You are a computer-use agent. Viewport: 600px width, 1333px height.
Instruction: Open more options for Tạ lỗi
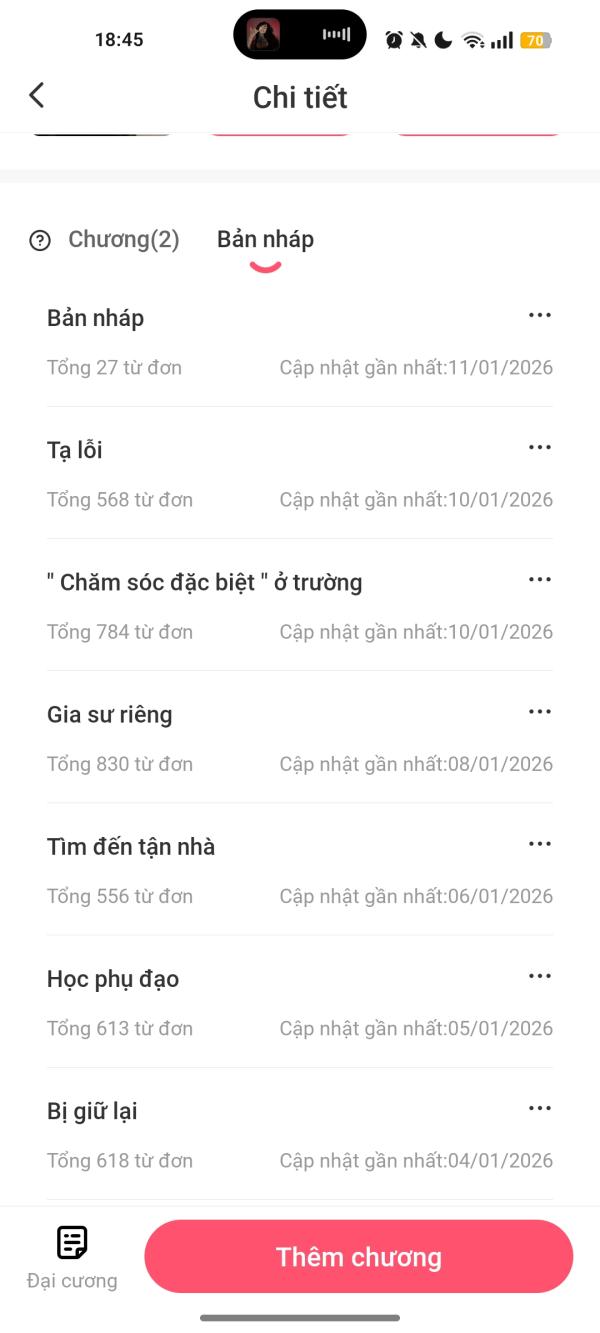tap(540, 448)
